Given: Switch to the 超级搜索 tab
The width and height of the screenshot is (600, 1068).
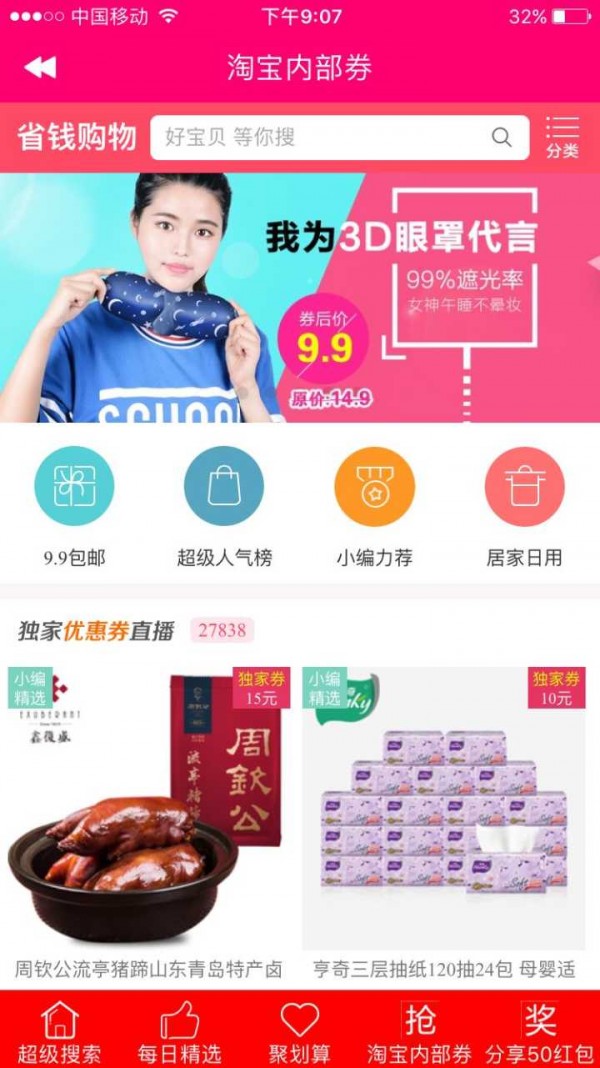Looking at the screenshot, I should pyautogui.click(x=60, y=1030).
